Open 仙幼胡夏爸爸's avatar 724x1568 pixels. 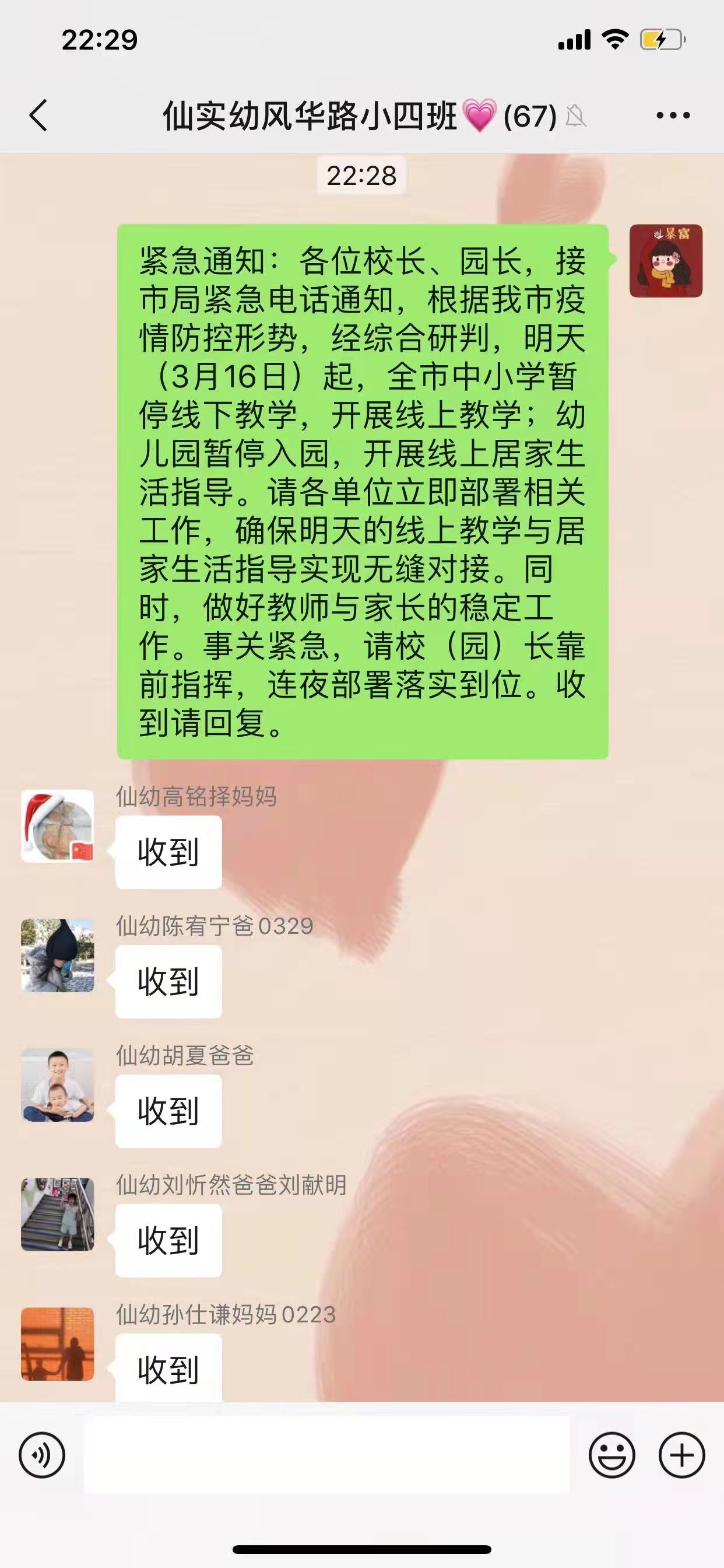click(58, 1086)
